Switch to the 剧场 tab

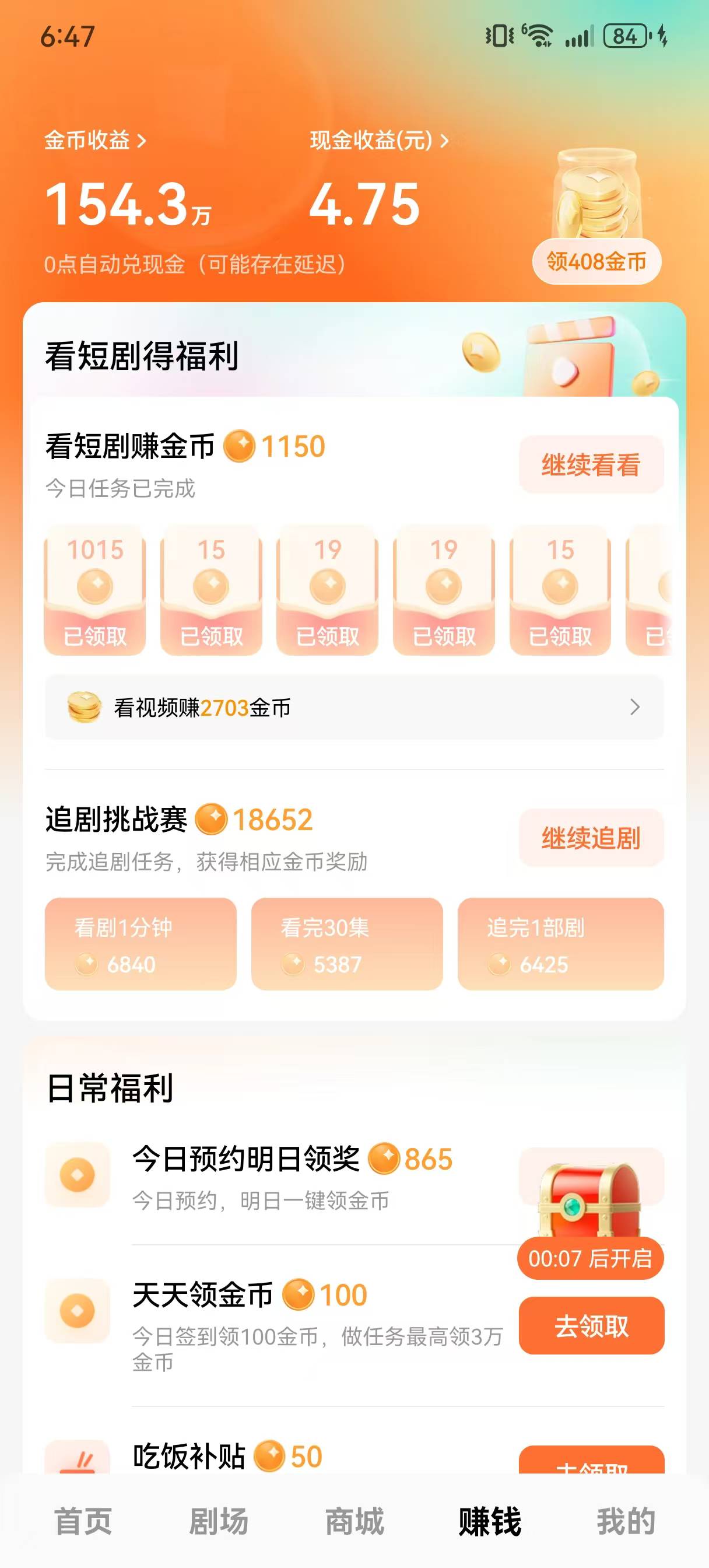219,1521
